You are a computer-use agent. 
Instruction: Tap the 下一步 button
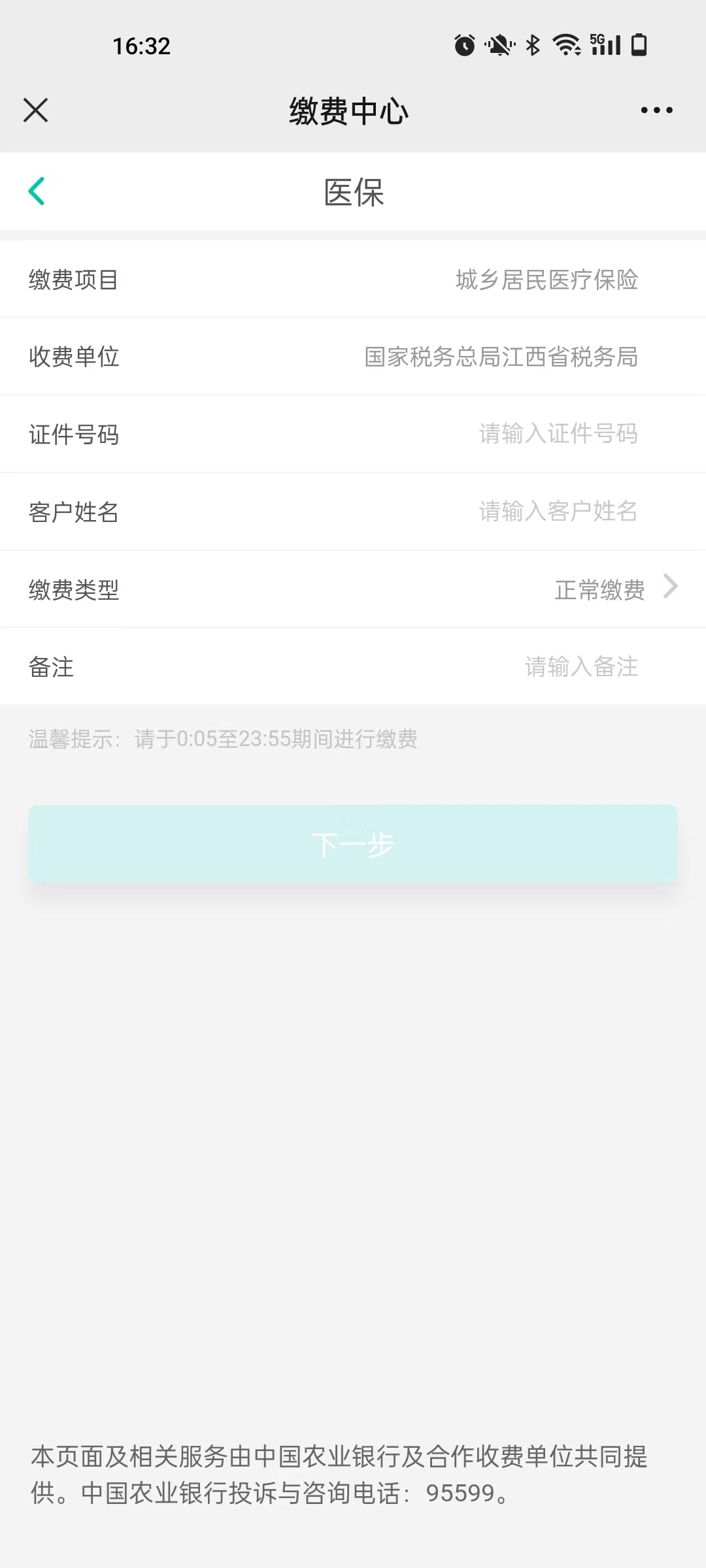(353, 844)
